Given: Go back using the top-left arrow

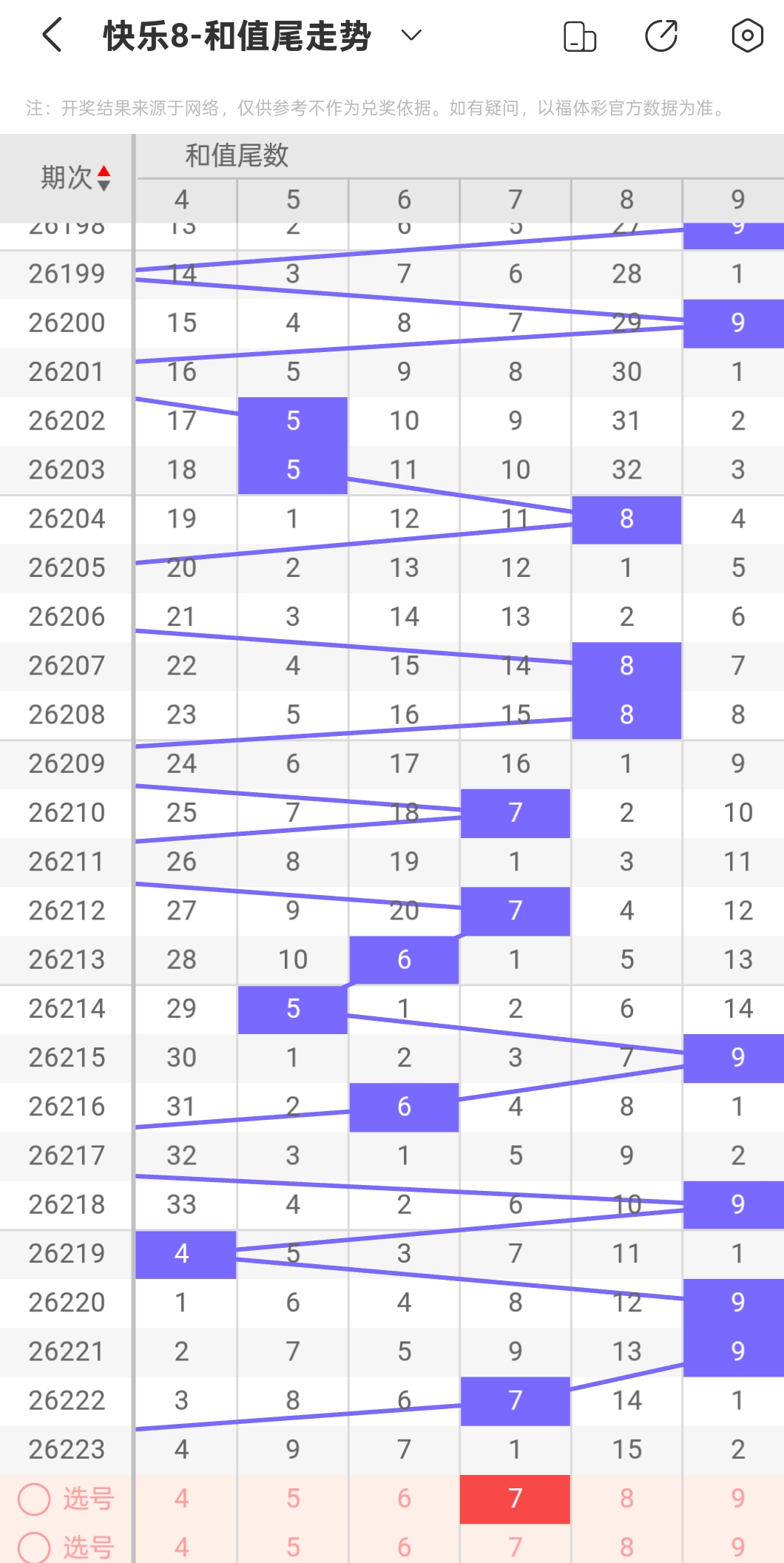Looking at the screenshot, I should (x=52, y=36).
